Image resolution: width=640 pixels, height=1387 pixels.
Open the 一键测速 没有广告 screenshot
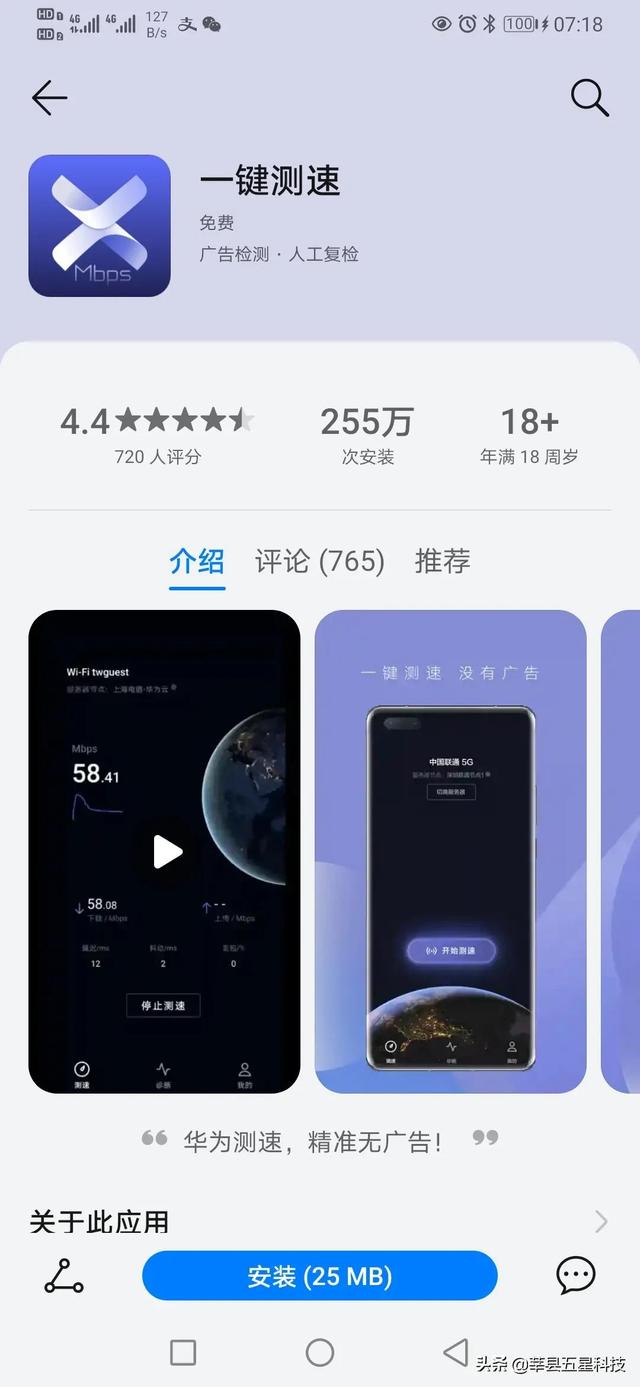point(450,852)
